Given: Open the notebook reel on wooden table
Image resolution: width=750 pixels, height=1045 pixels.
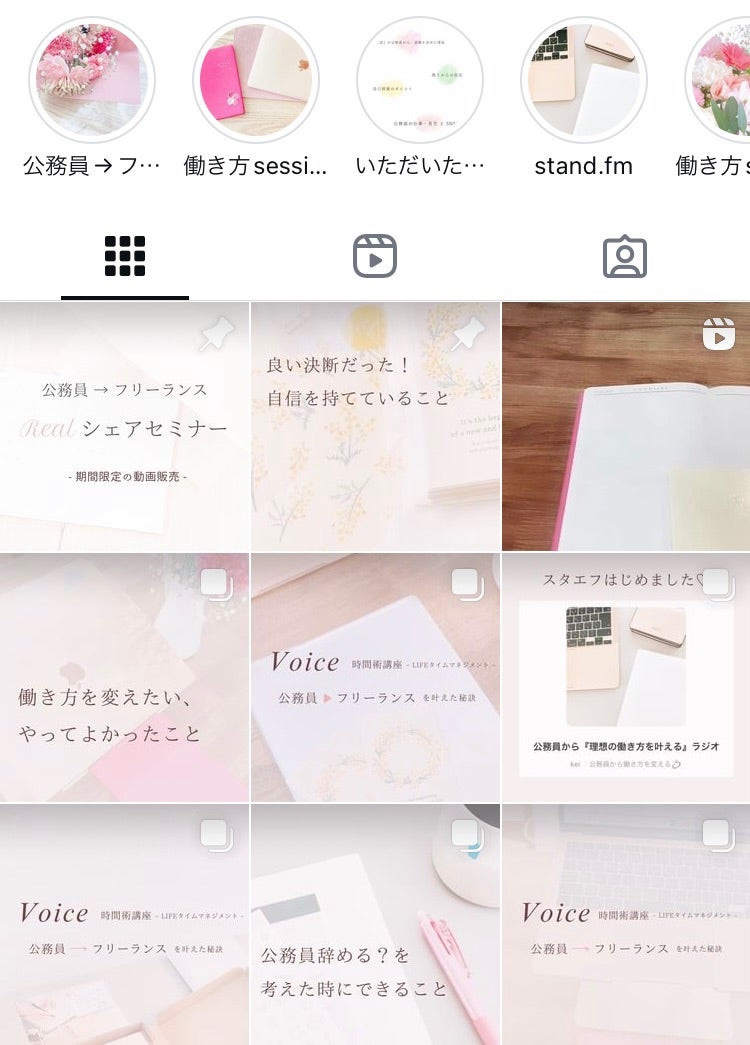Looking at the screenshot, I should pyautogui.click(x=626, y=427).
